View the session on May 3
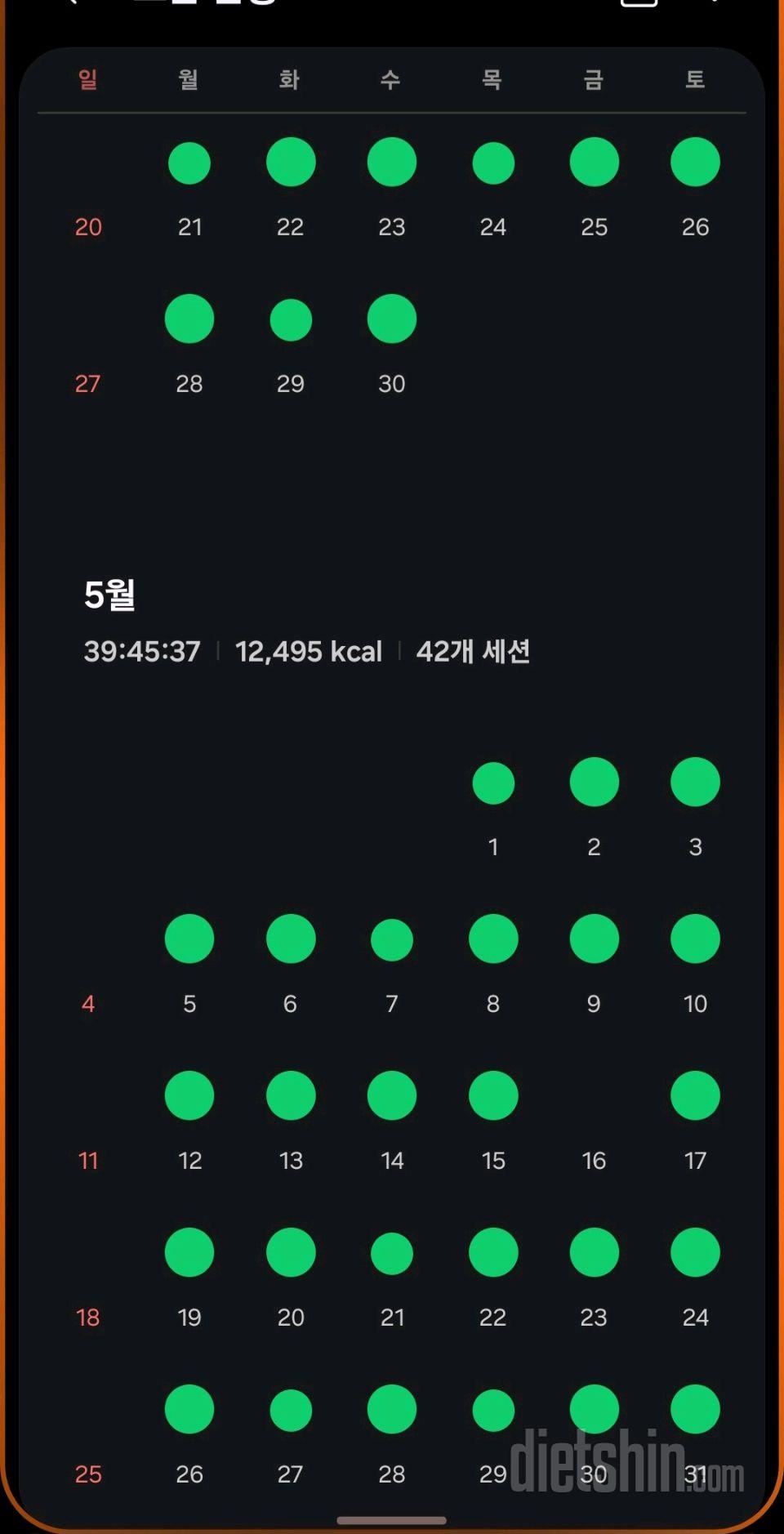The height and width of the screenshot is (1534, 784). pos(695,782)
